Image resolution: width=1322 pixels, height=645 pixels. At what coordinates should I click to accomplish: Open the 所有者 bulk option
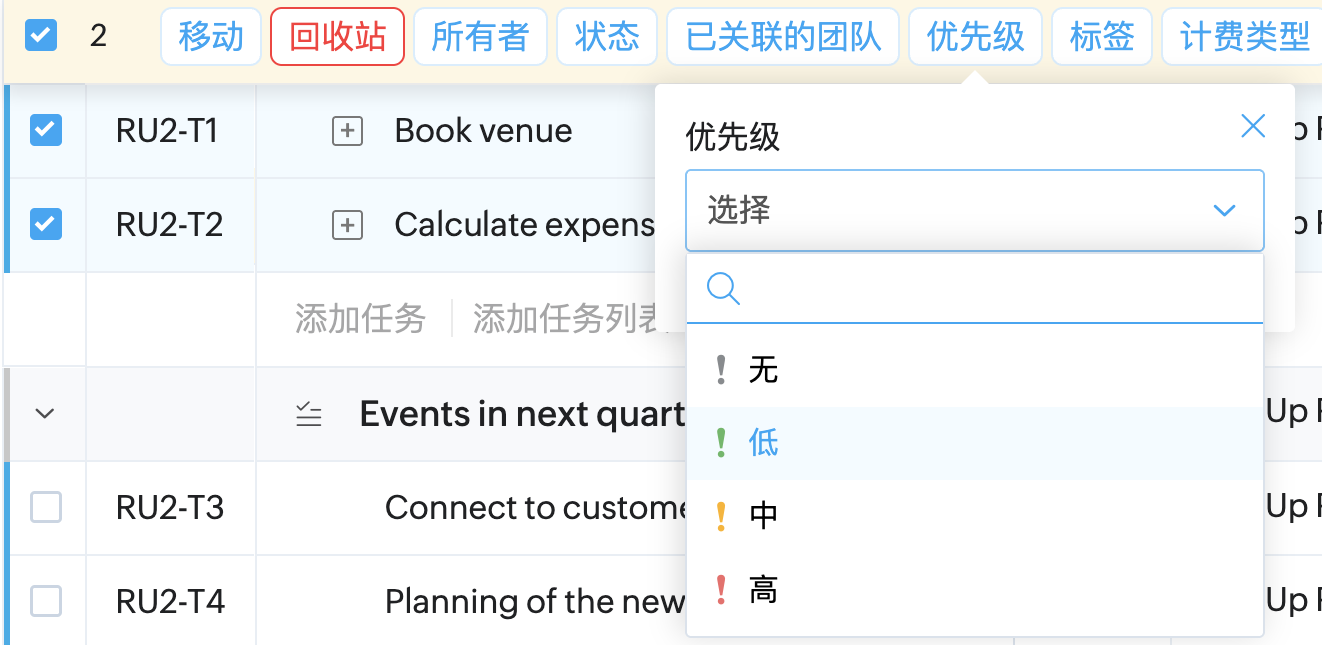[x=480, y=37]
